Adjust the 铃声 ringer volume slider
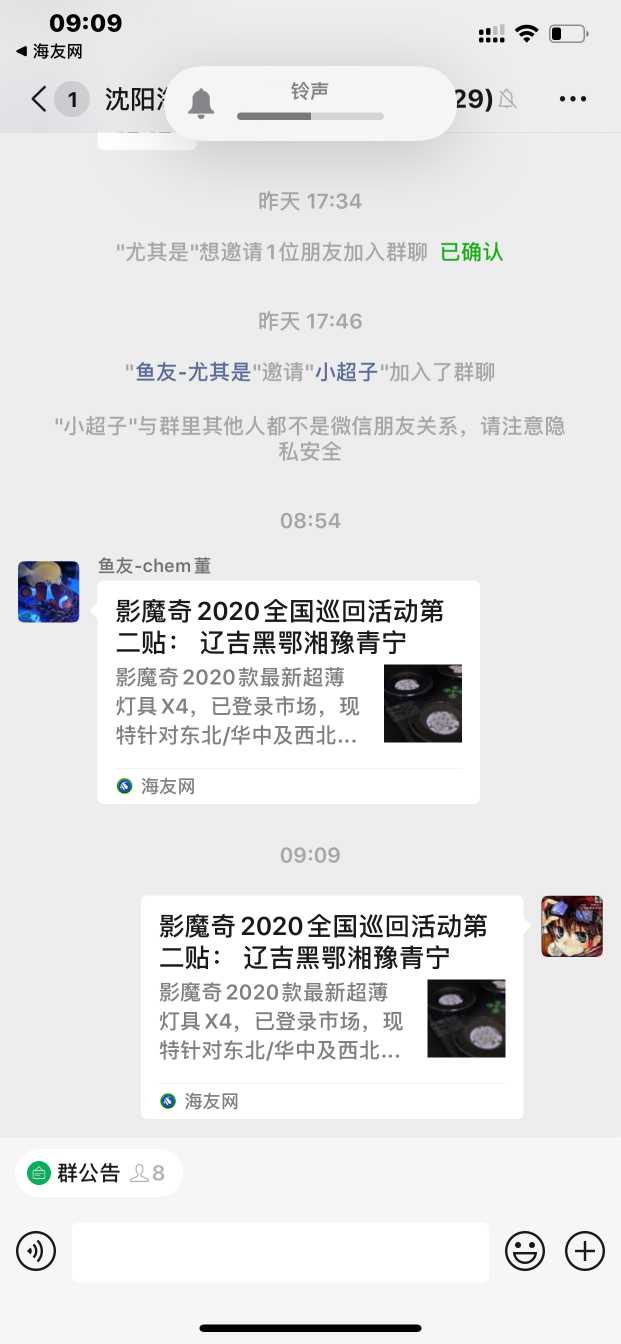Screen dimensions: 621x1344 pyautogui.click(x=310, y=116)
